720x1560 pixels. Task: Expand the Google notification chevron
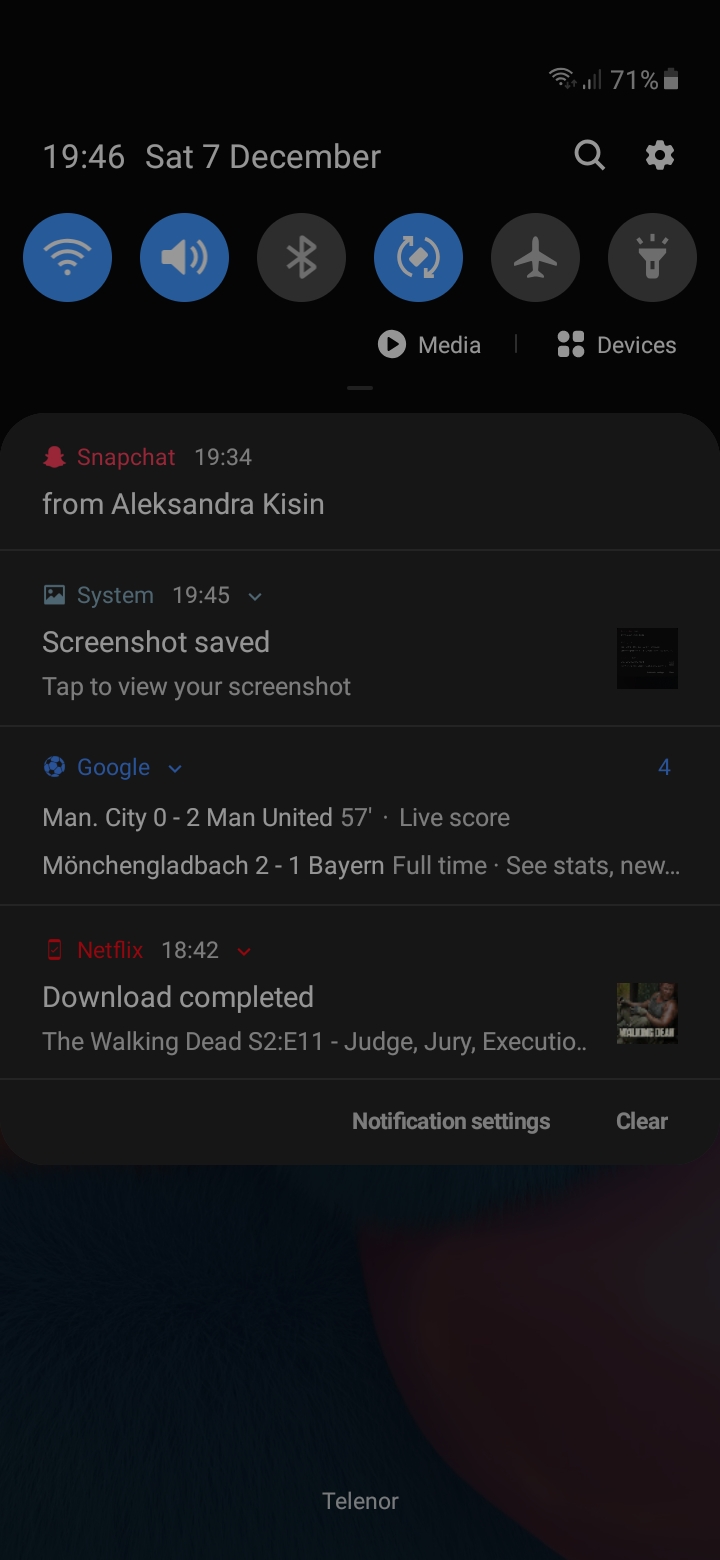[175, 769]
